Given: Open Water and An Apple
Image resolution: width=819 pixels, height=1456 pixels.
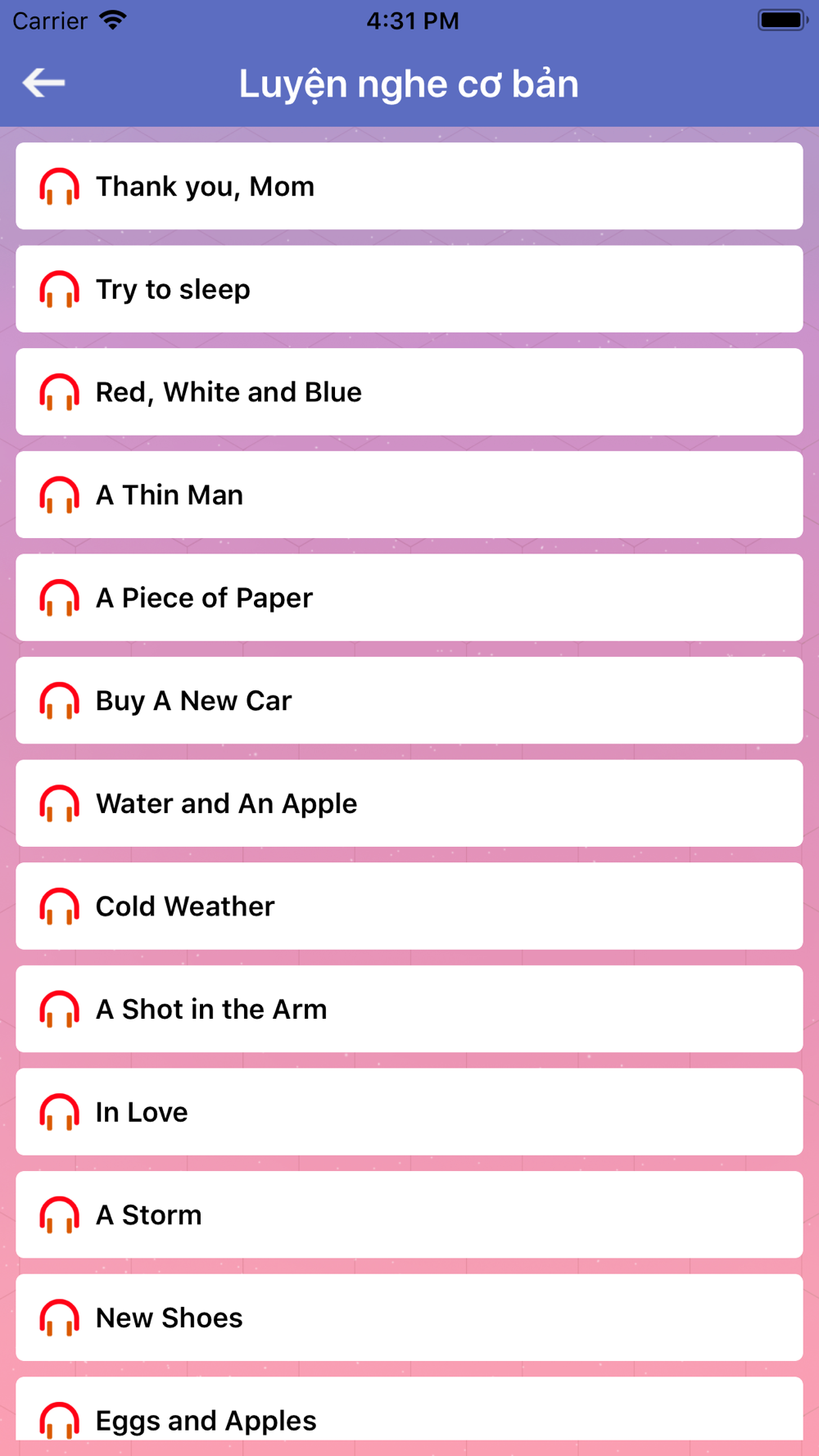Looking at the screenshot, I should pos(409,803).
